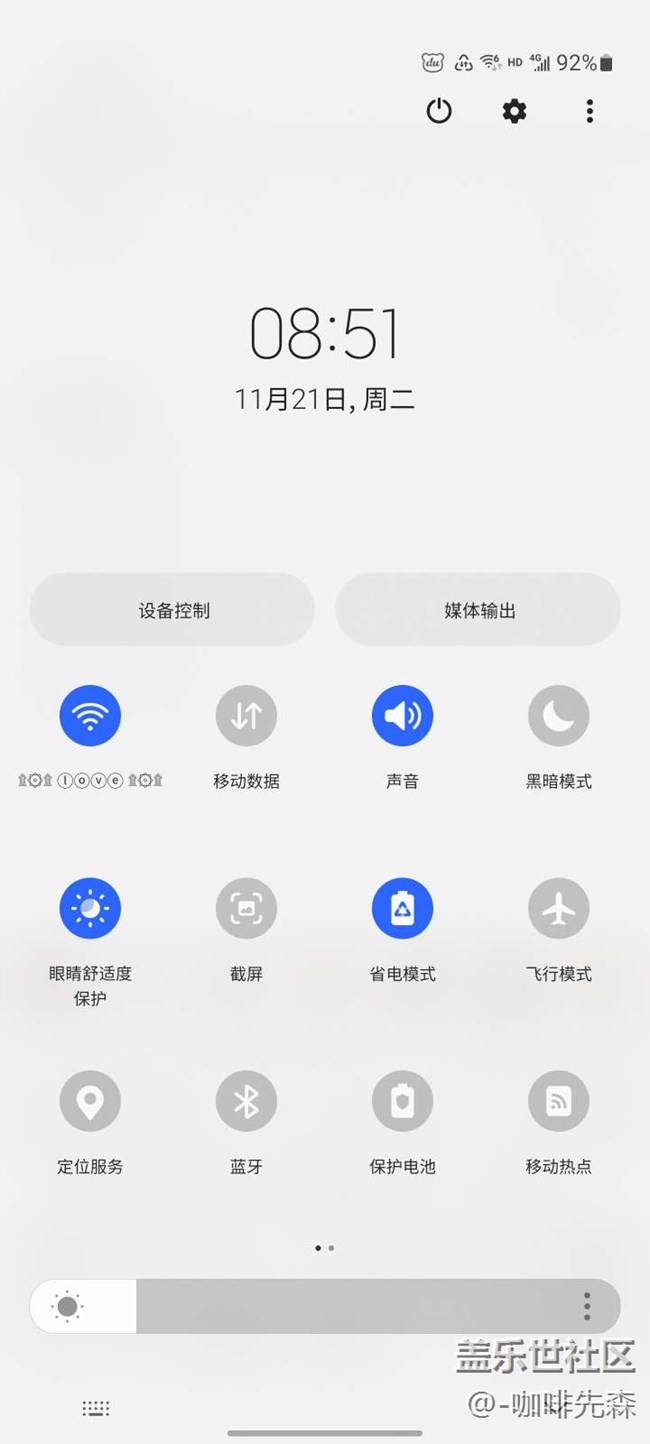Turn on 定位服务 location
Image resolution: width=650 pixels, height=1444 pixels.
[90, 1101]
